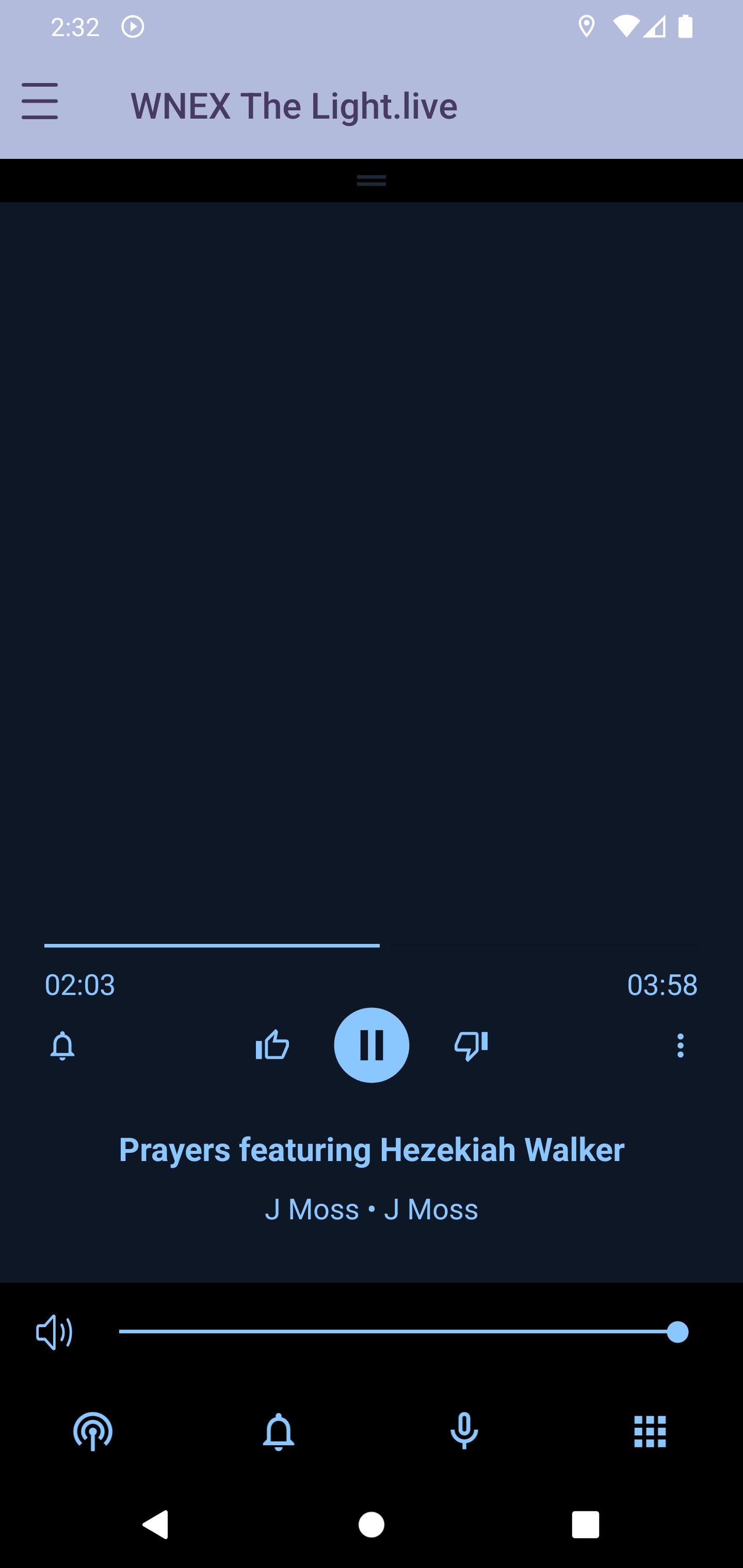Tap the panel drag handle

pyautogui.click(x=372, y=180)
